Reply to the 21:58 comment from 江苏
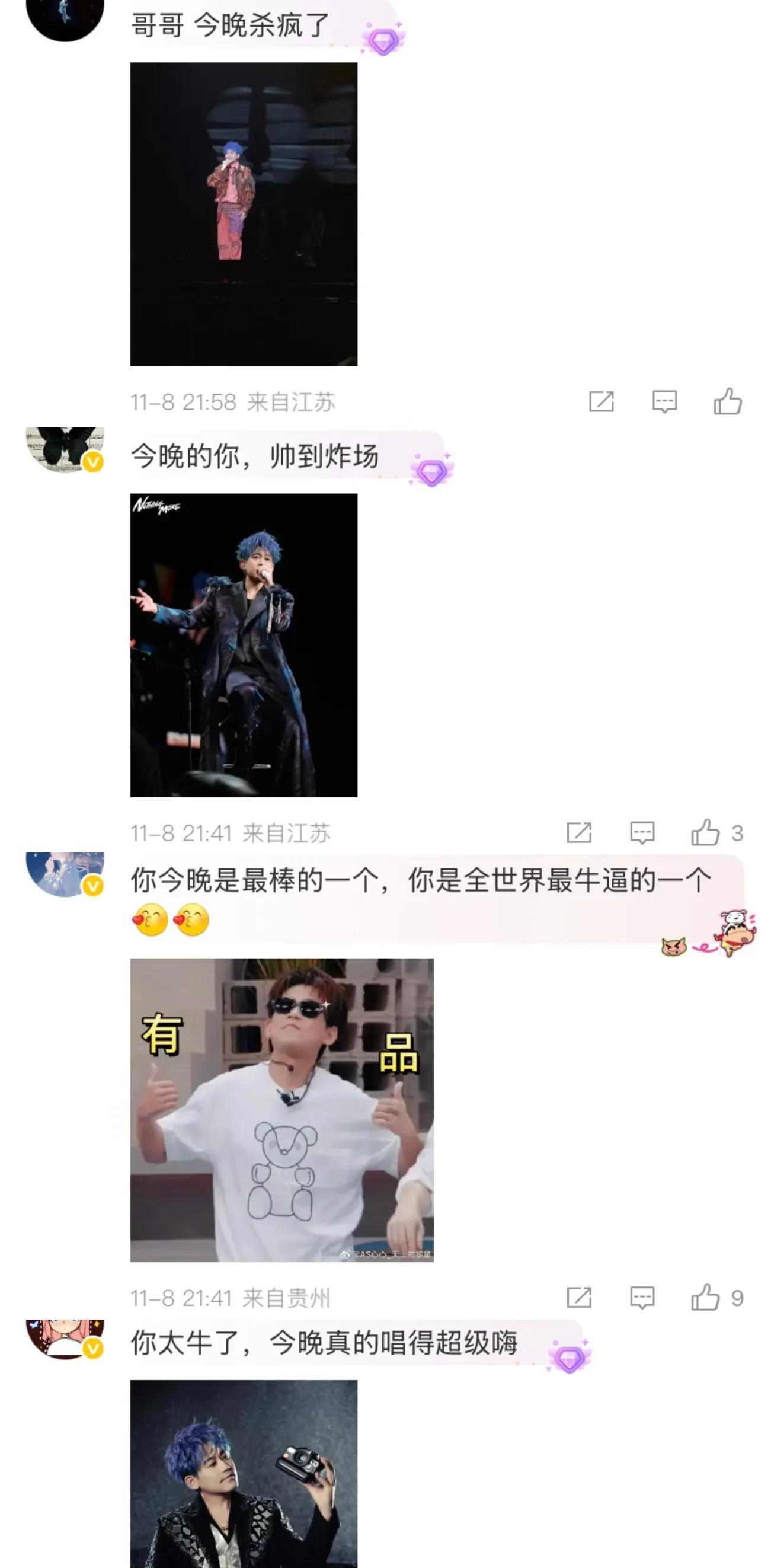The height and width of the screenshot is (1568, 771). [664, 402]
